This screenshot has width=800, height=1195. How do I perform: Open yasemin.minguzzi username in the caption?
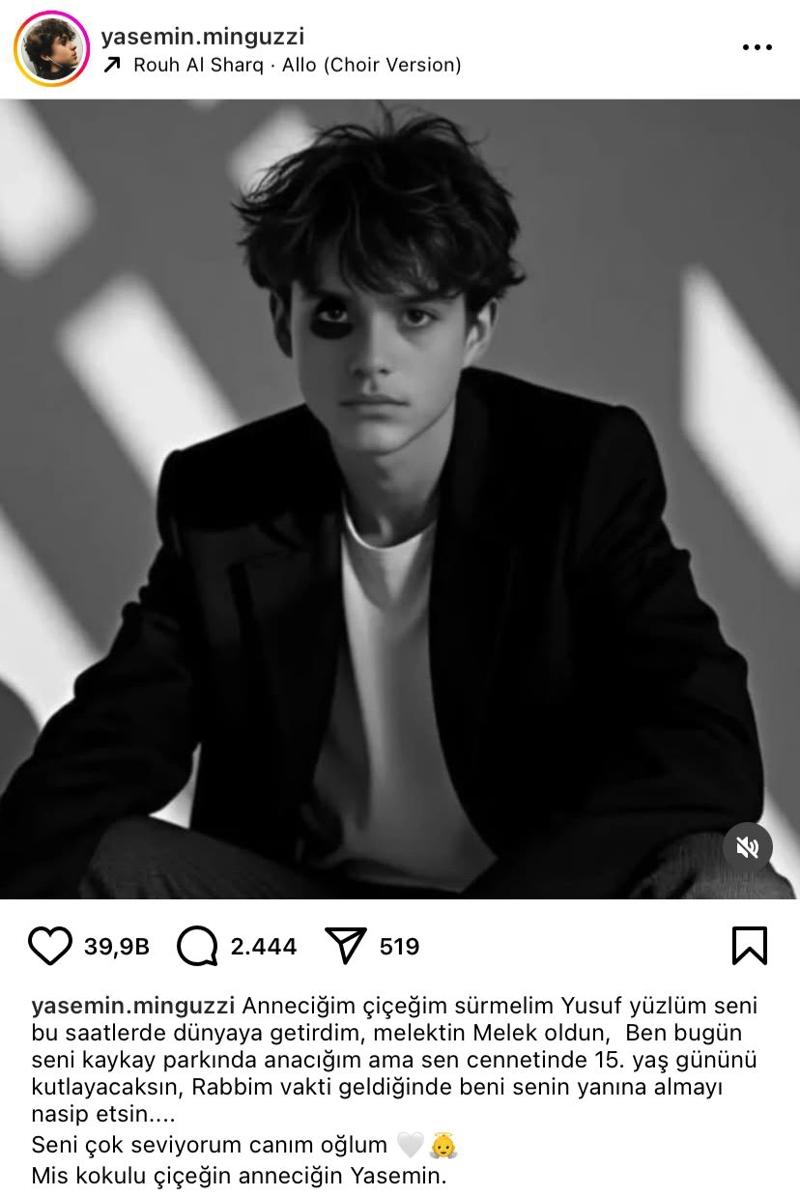point(133,1004)
